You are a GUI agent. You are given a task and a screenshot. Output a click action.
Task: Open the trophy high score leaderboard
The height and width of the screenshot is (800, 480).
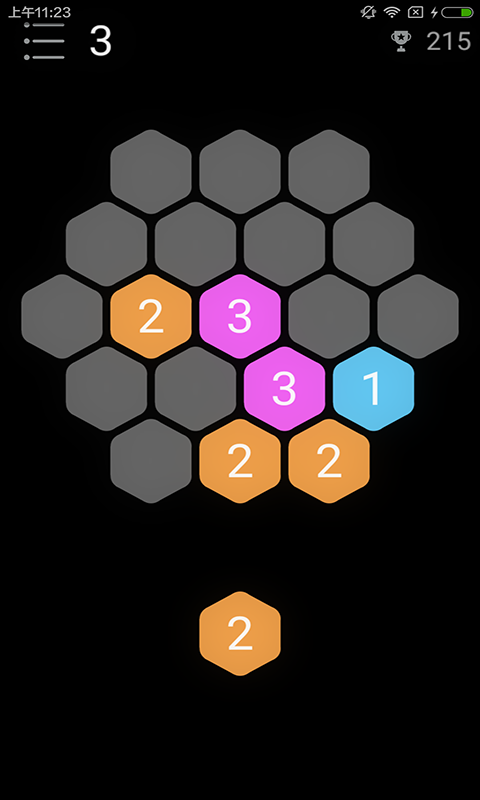click(x=401, y=41)
